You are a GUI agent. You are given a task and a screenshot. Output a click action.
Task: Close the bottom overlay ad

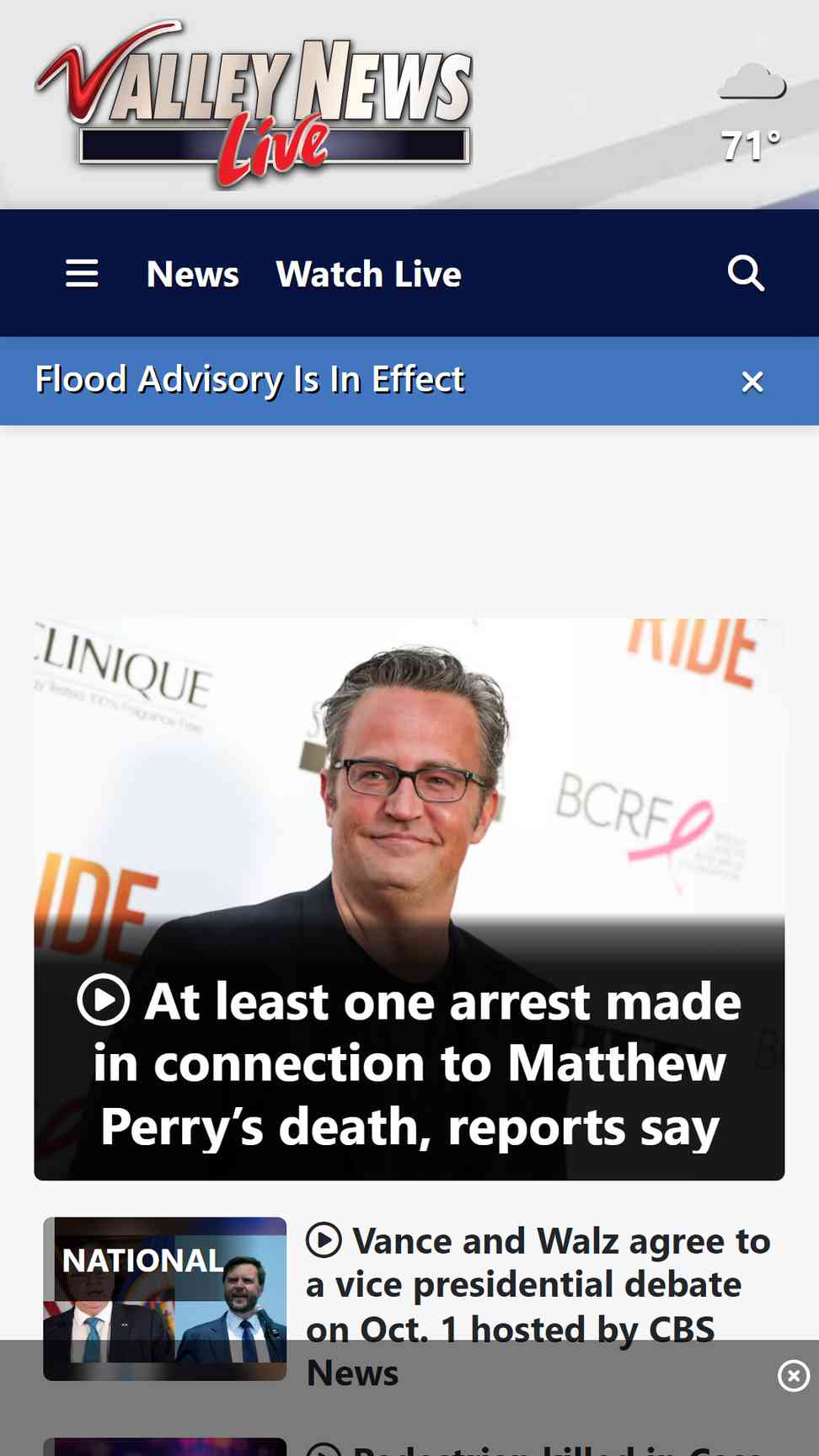[793, 1376]
